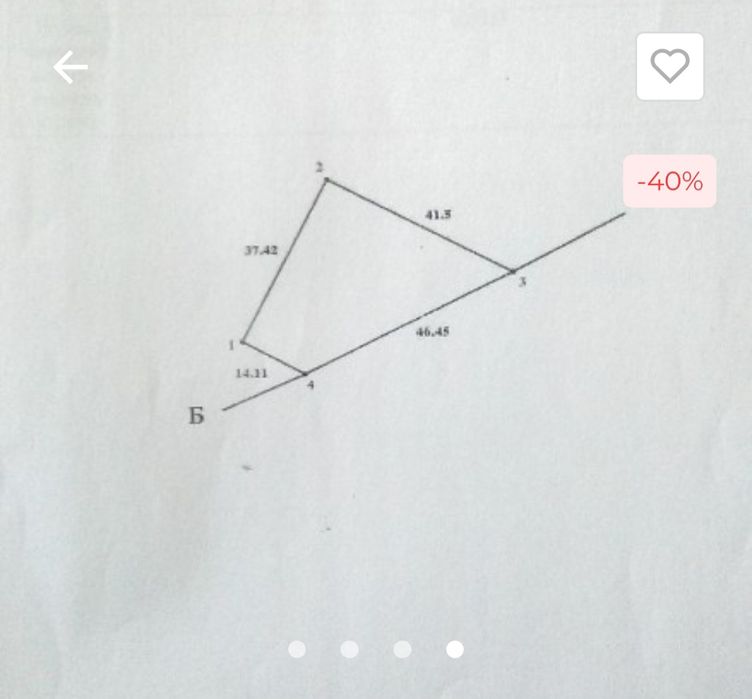
Task: Jump to the second photo dot
Action: tap(349, 649)
